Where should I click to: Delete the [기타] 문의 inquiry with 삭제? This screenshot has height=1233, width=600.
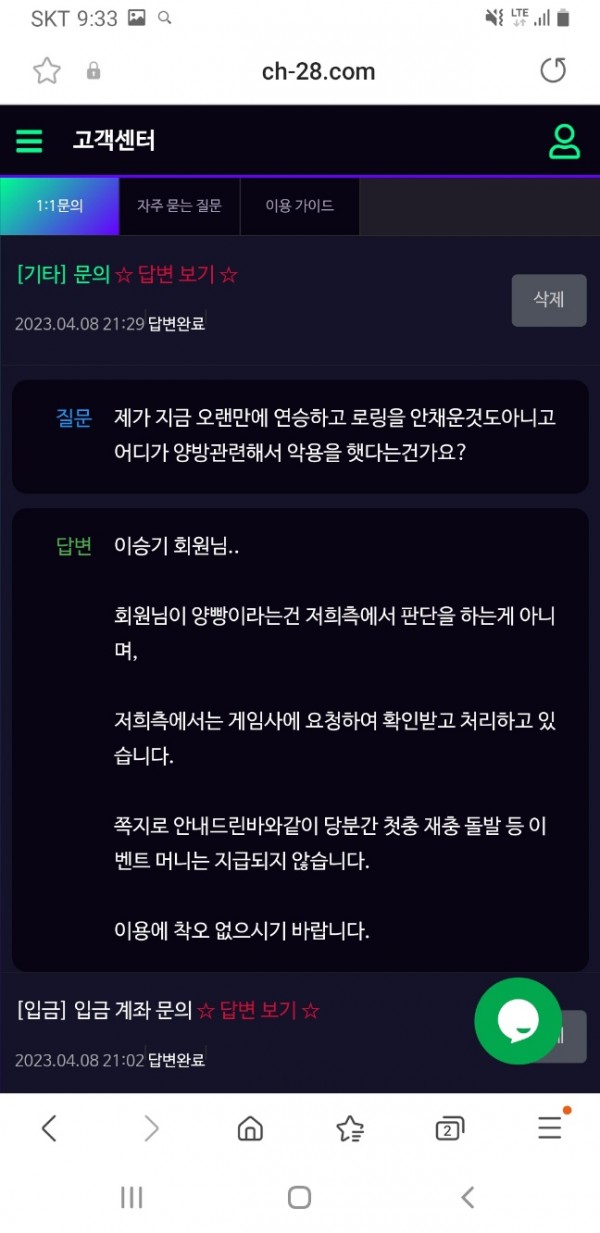click(x=548, y=299)
